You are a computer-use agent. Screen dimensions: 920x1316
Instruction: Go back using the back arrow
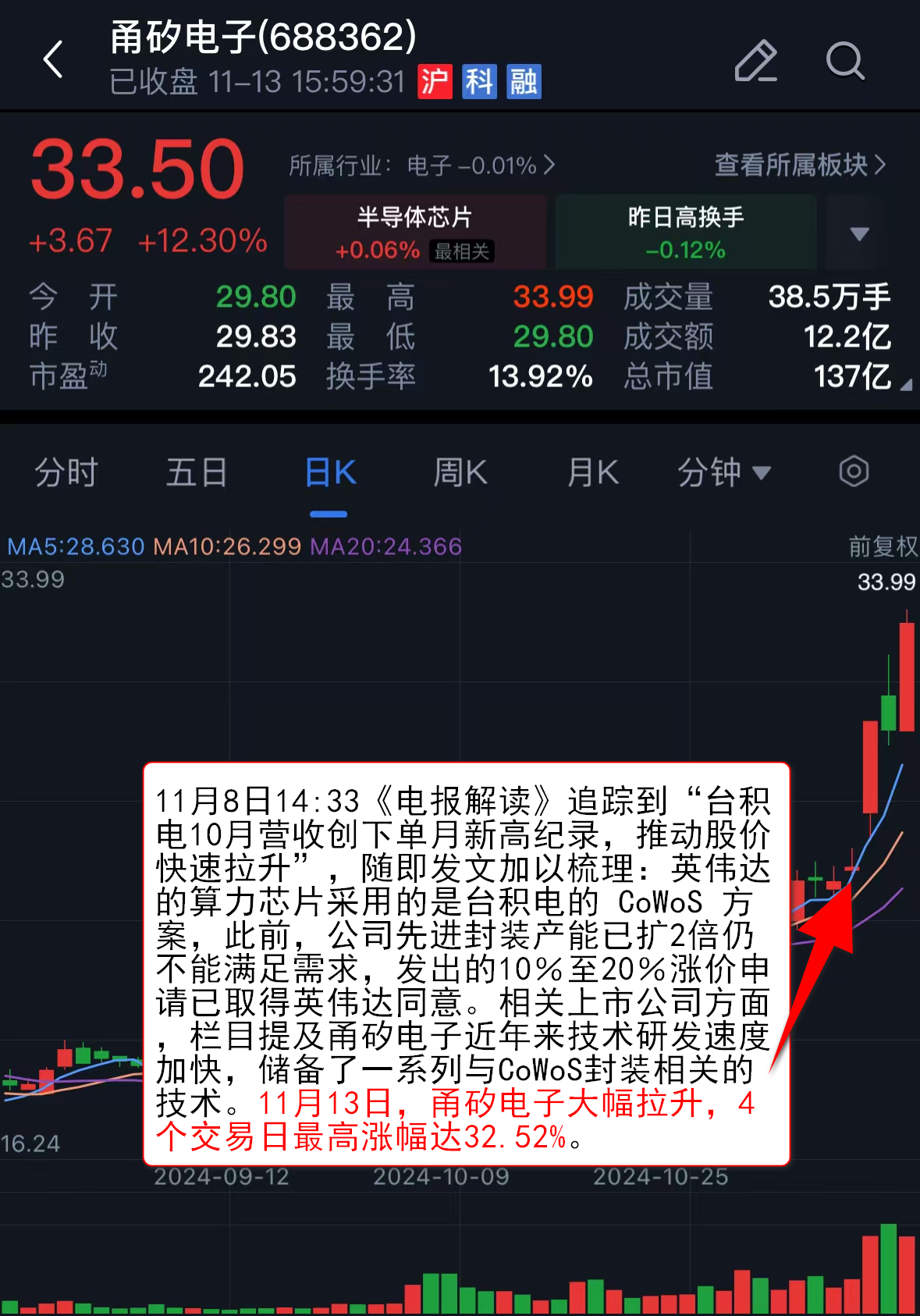pyautogui.click(x=53, y=59)
